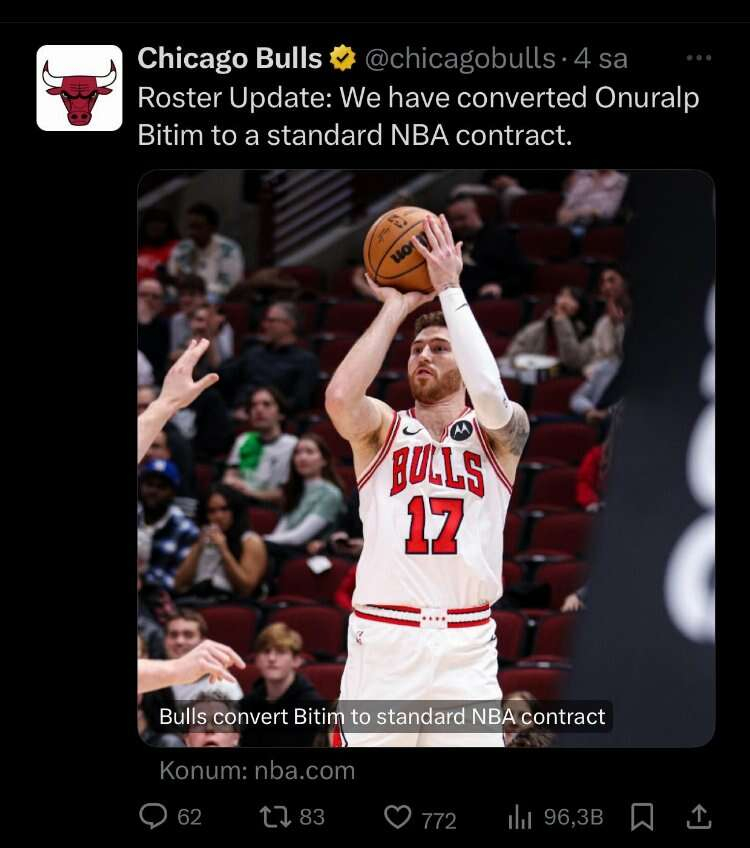
Task: Bookmark the Bulls roster update tweet
Action: 642,817
